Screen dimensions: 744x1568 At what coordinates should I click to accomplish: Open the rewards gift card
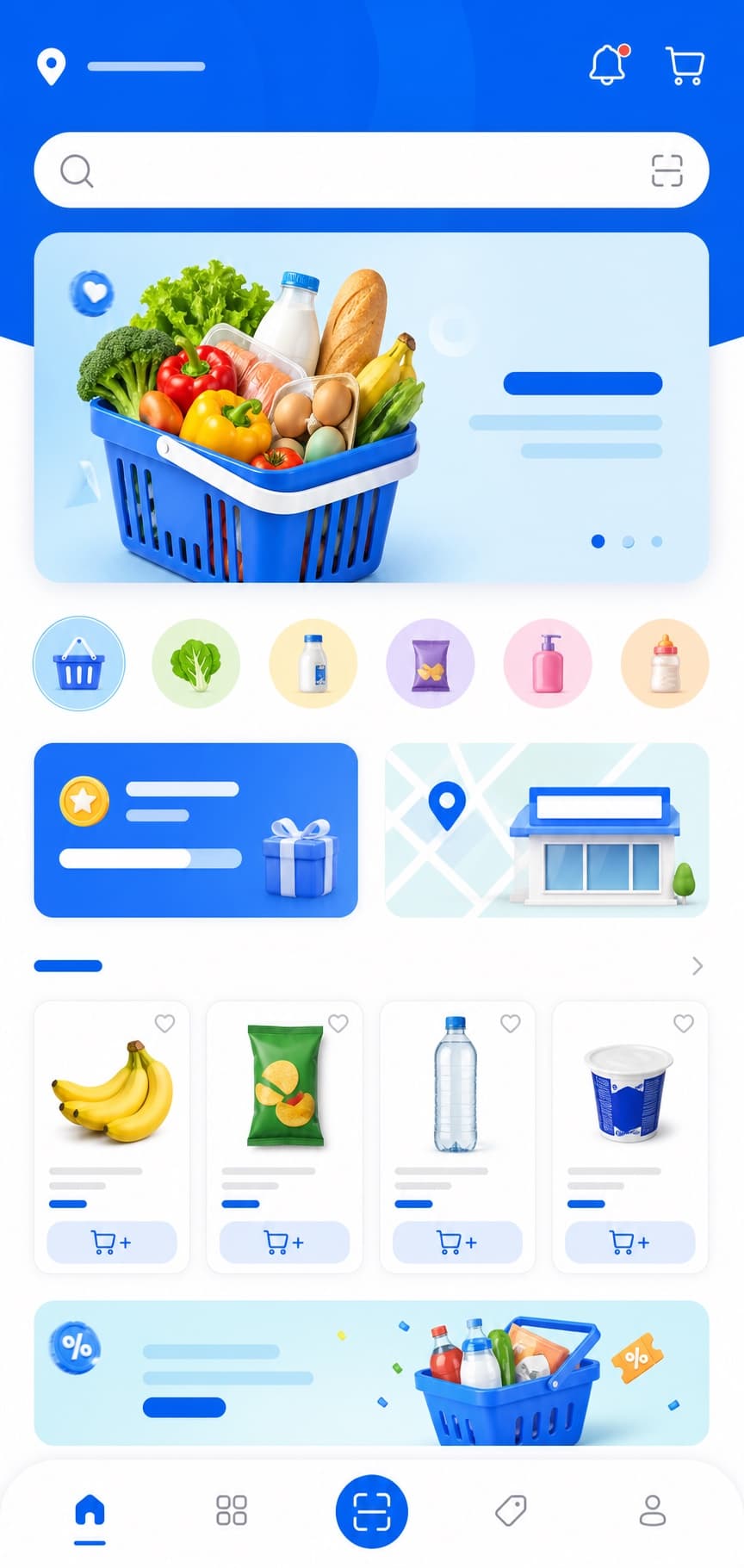coord(195,830)
